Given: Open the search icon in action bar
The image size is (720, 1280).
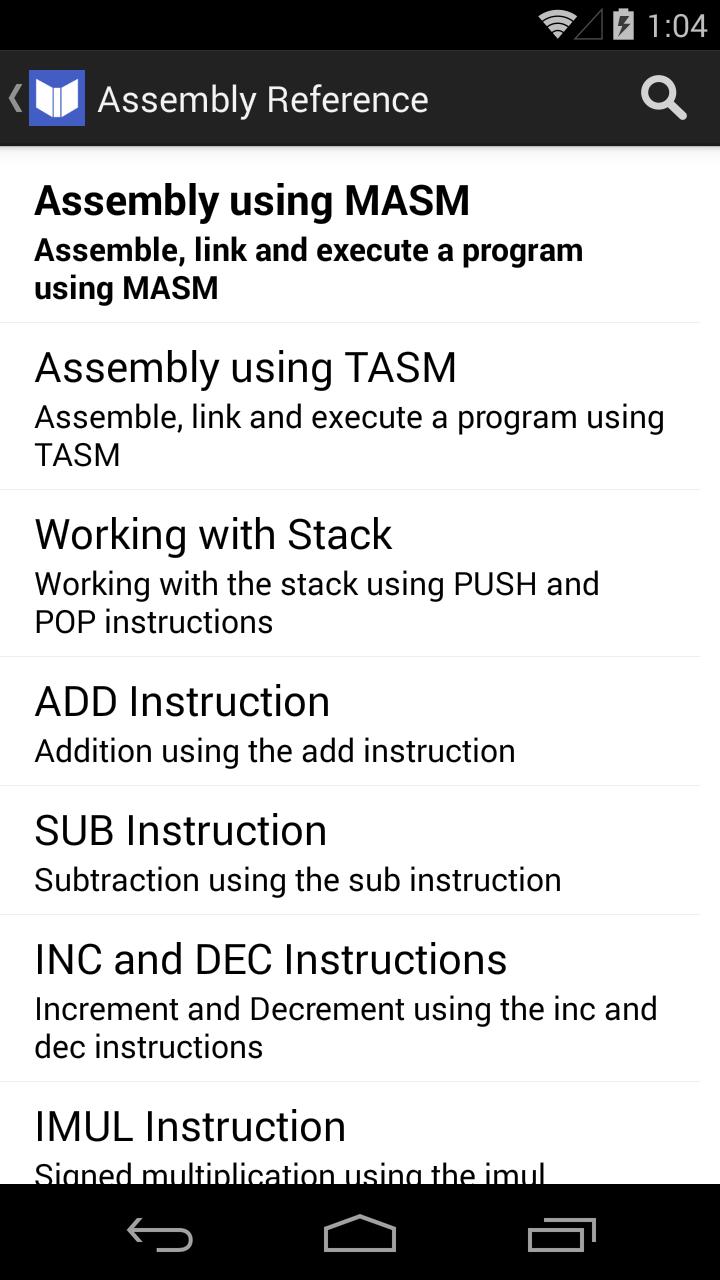Looking at the screenshot, I should coord(662,97).
